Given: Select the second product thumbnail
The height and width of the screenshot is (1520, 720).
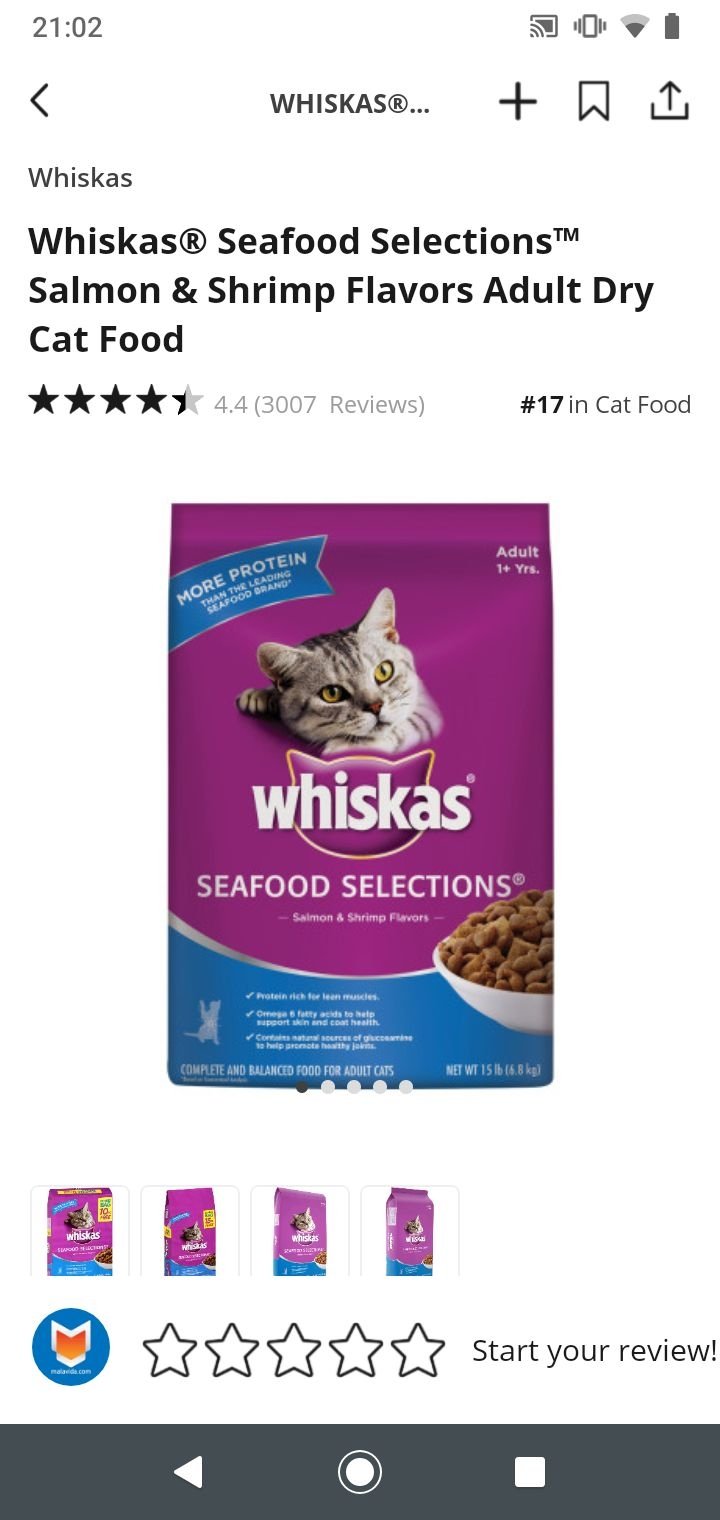Looking at the screenshot, I should point(190,1230).
